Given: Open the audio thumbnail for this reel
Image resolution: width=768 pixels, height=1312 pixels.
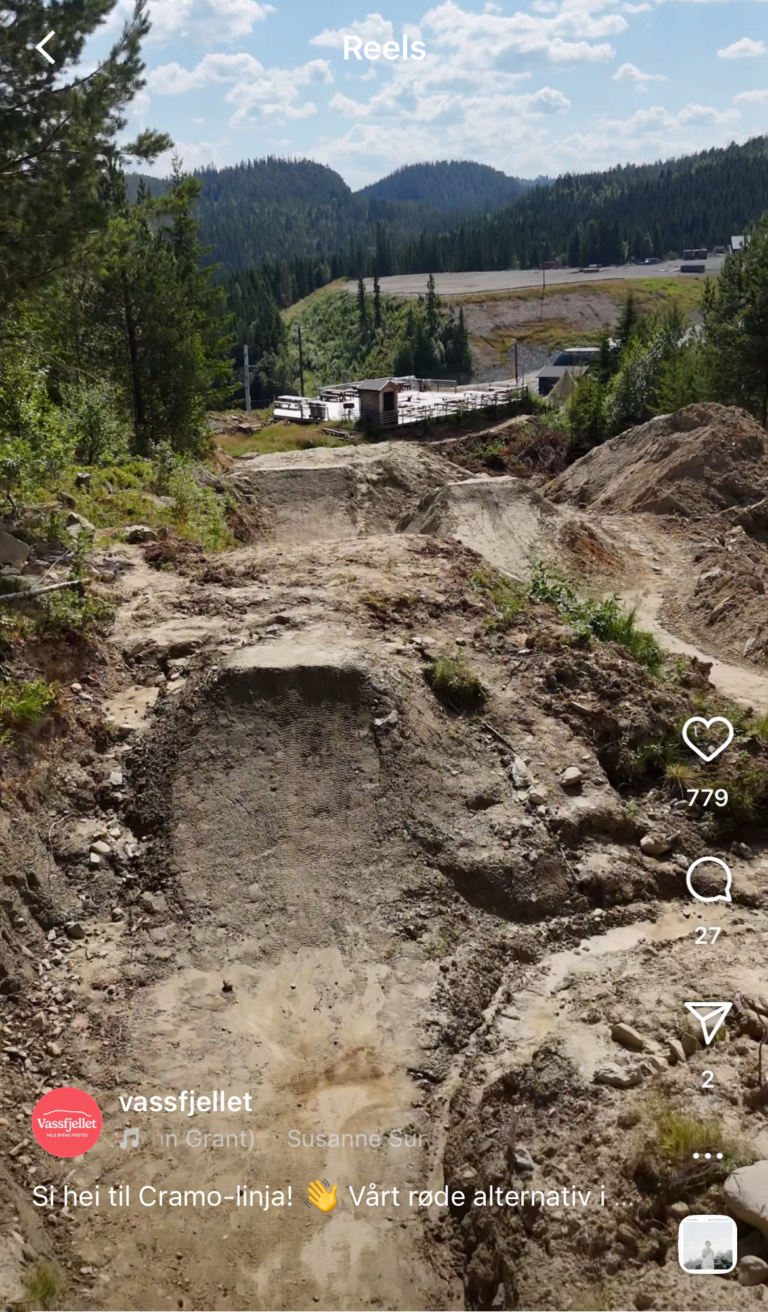Looking at the screenshot, I should 707,1244.
